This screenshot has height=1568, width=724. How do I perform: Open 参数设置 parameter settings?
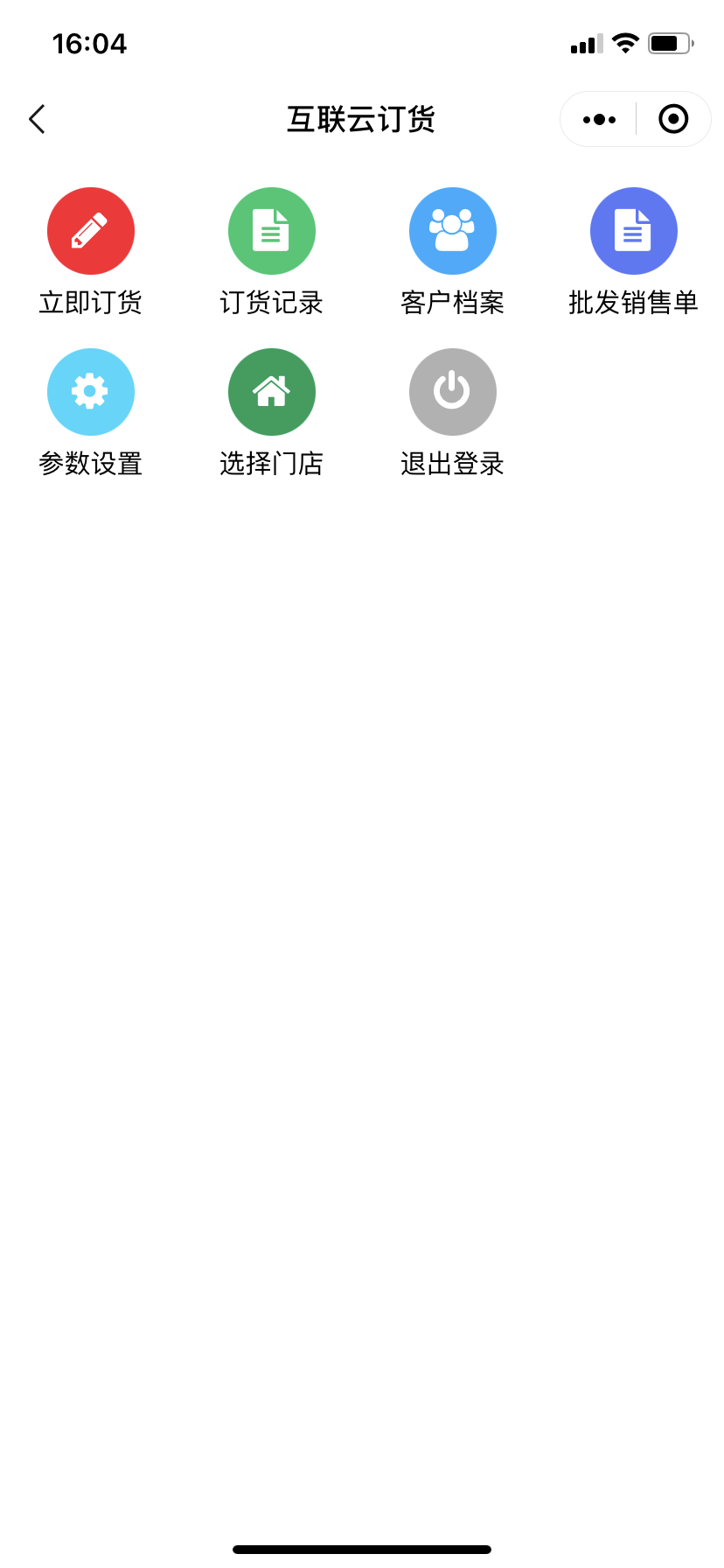click(91, 393)
